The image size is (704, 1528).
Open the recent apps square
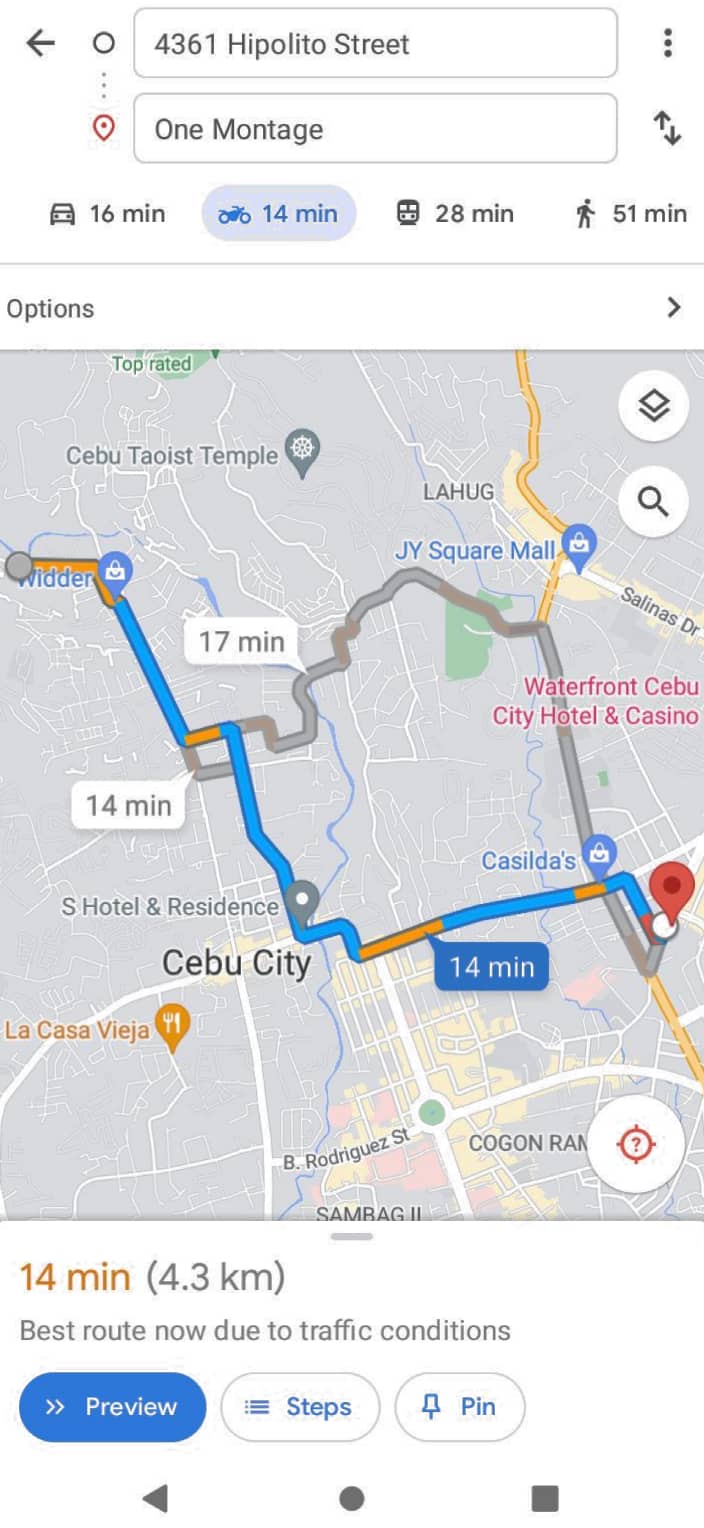coord(544,1498)
